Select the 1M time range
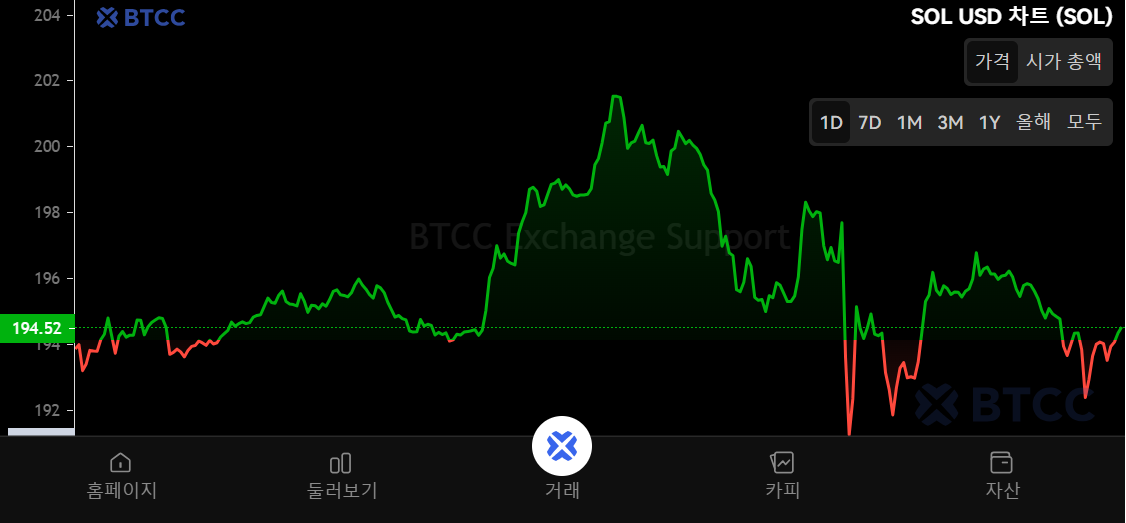 (909, 123)
